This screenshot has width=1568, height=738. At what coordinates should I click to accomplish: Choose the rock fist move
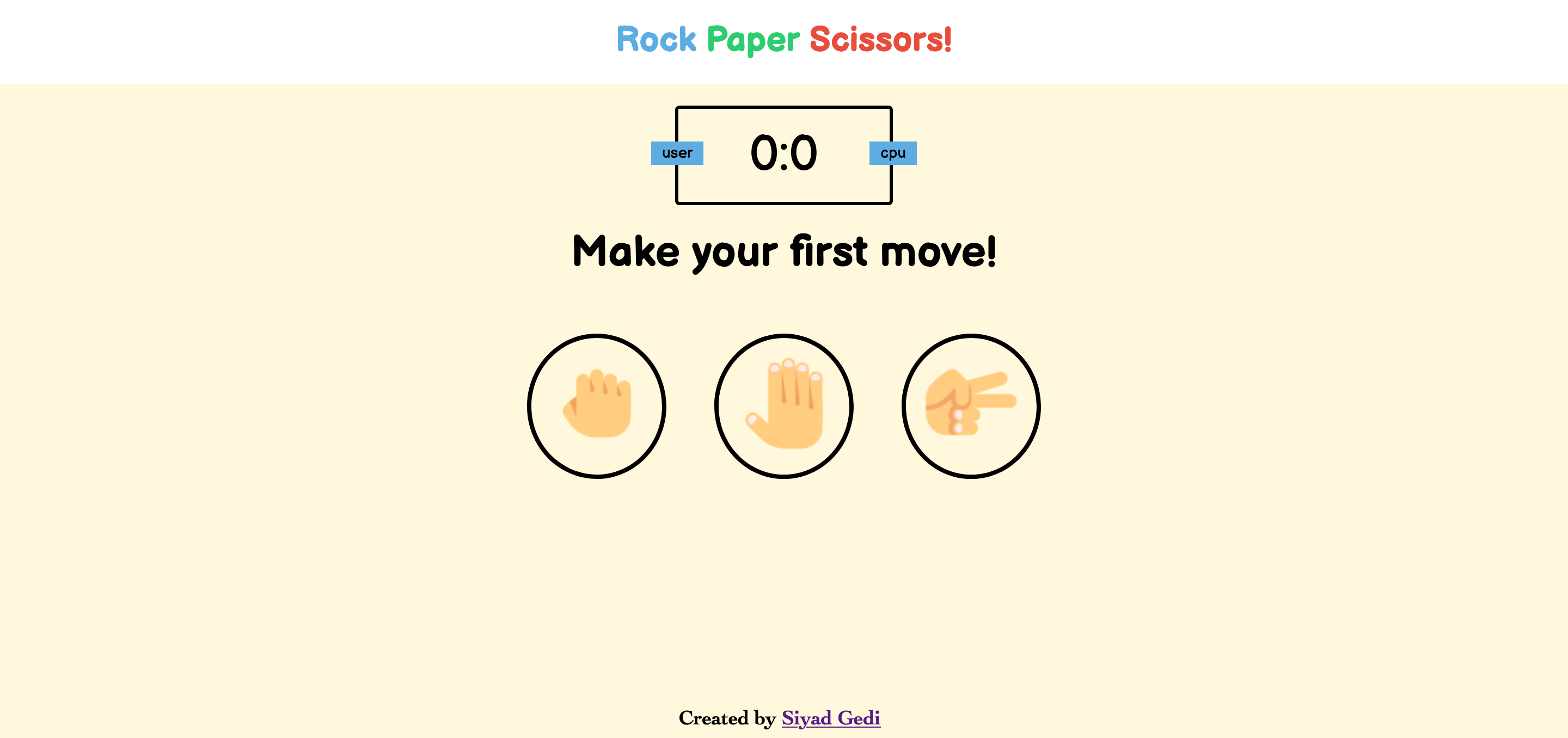pyautogui.click(x=597, y=406)
